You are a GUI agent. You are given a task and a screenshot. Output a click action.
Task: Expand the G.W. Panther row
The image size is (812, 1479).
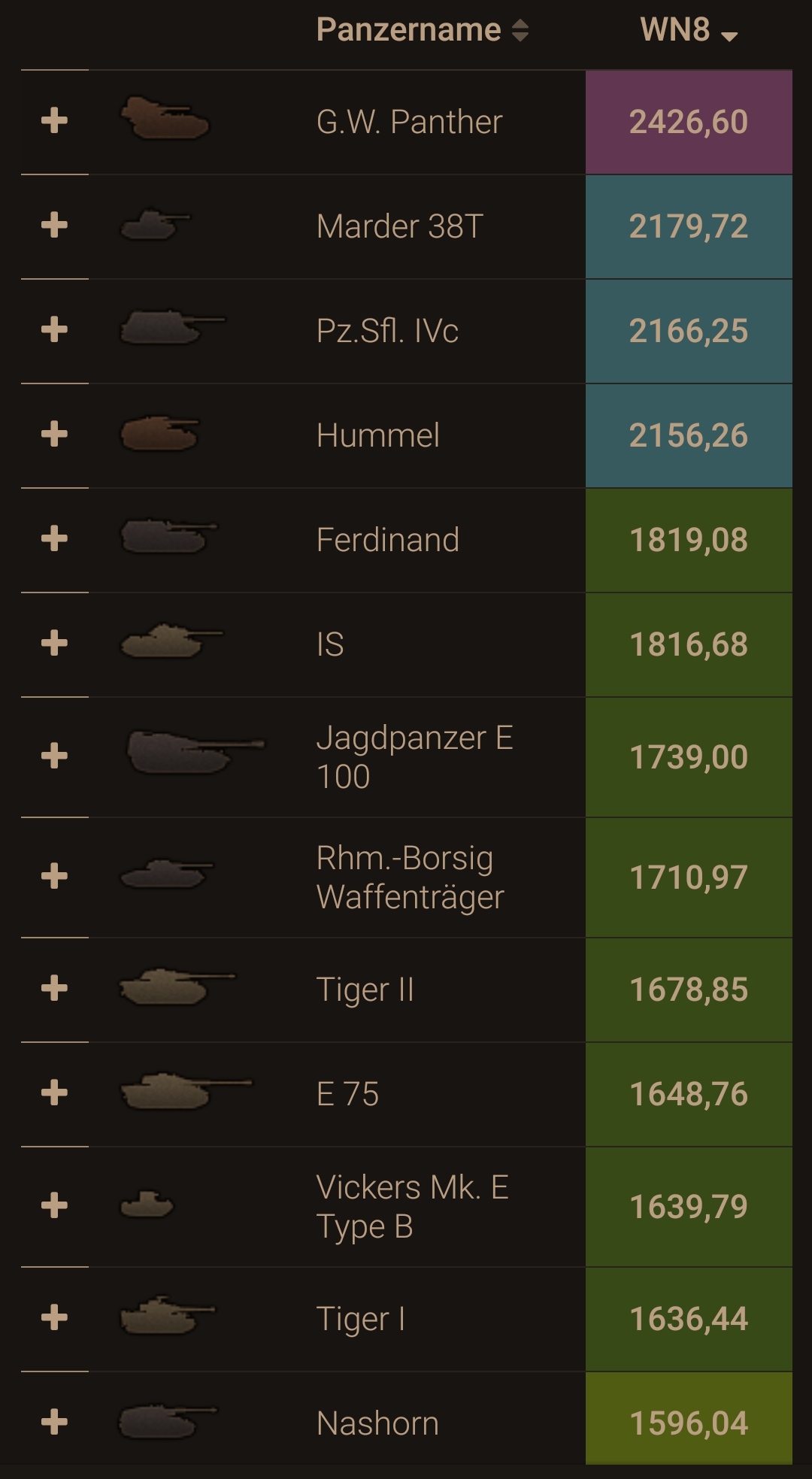pyautogui.click(x=54, y=120)
